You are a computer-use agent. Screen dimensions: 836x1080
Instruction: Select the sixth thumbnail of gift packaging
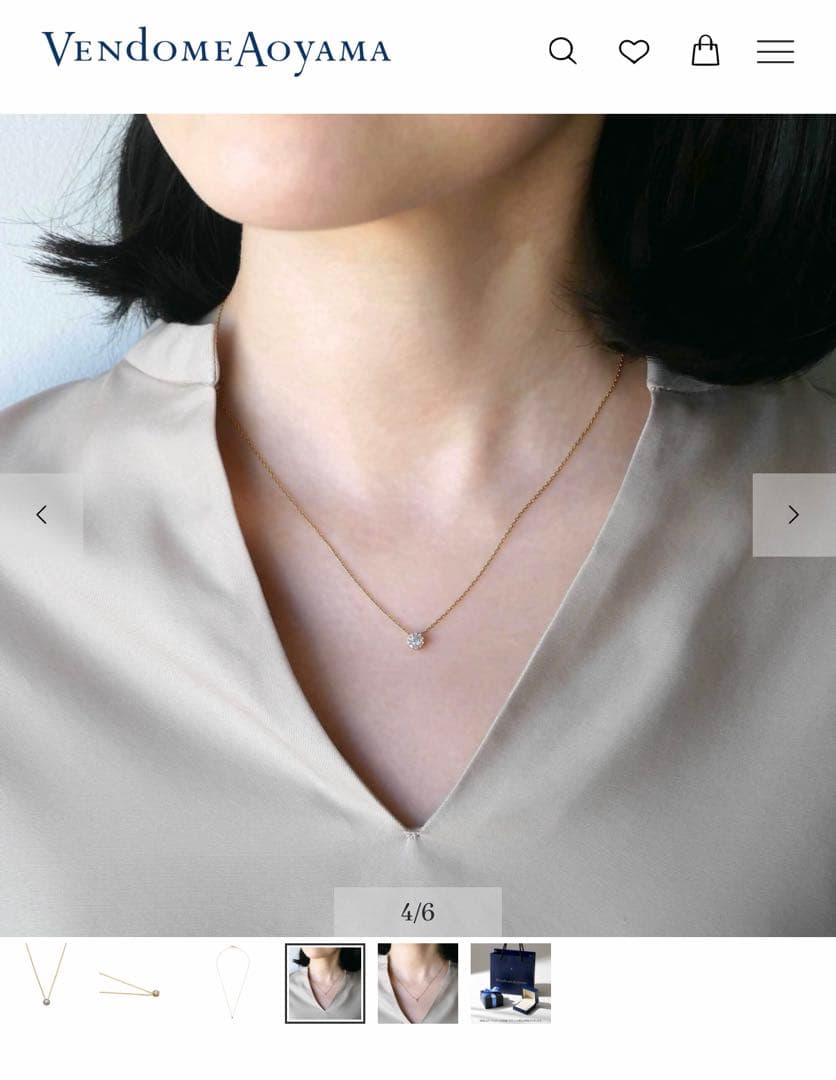click(x=511, y=983)
